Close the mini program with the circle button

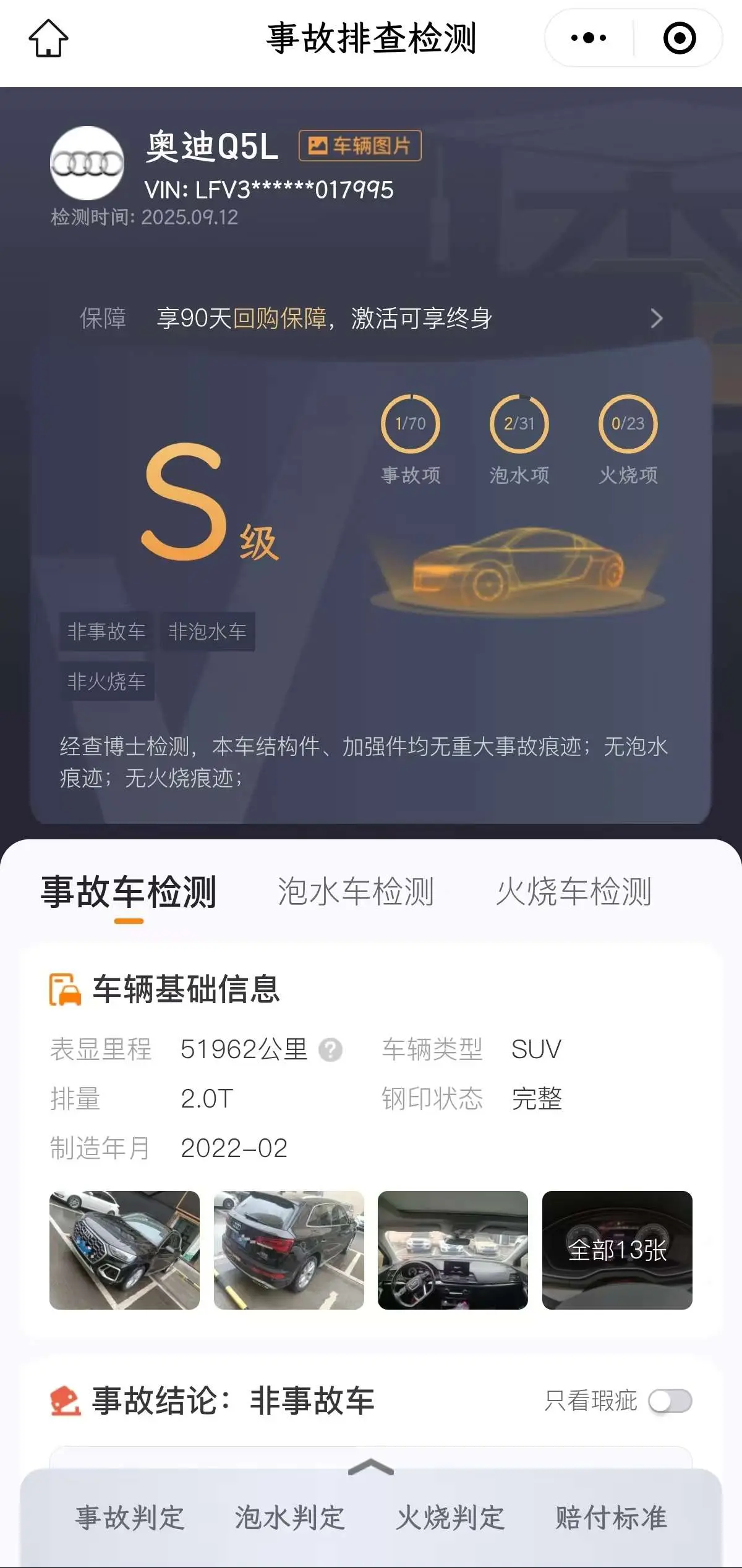[679, 38]
